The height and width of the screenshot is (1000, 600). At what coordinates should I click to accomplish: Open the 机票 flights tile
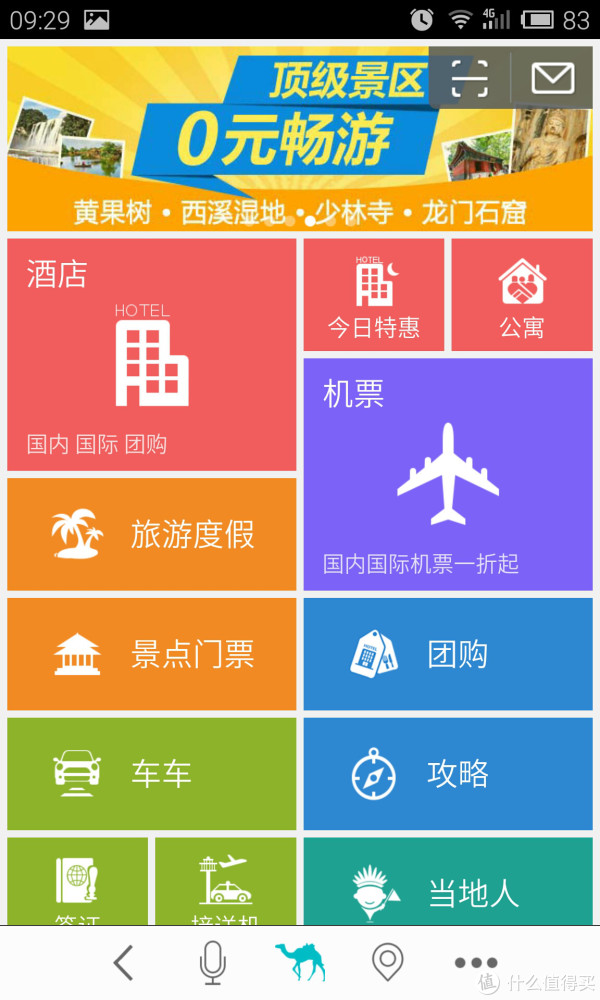[448, 474]
